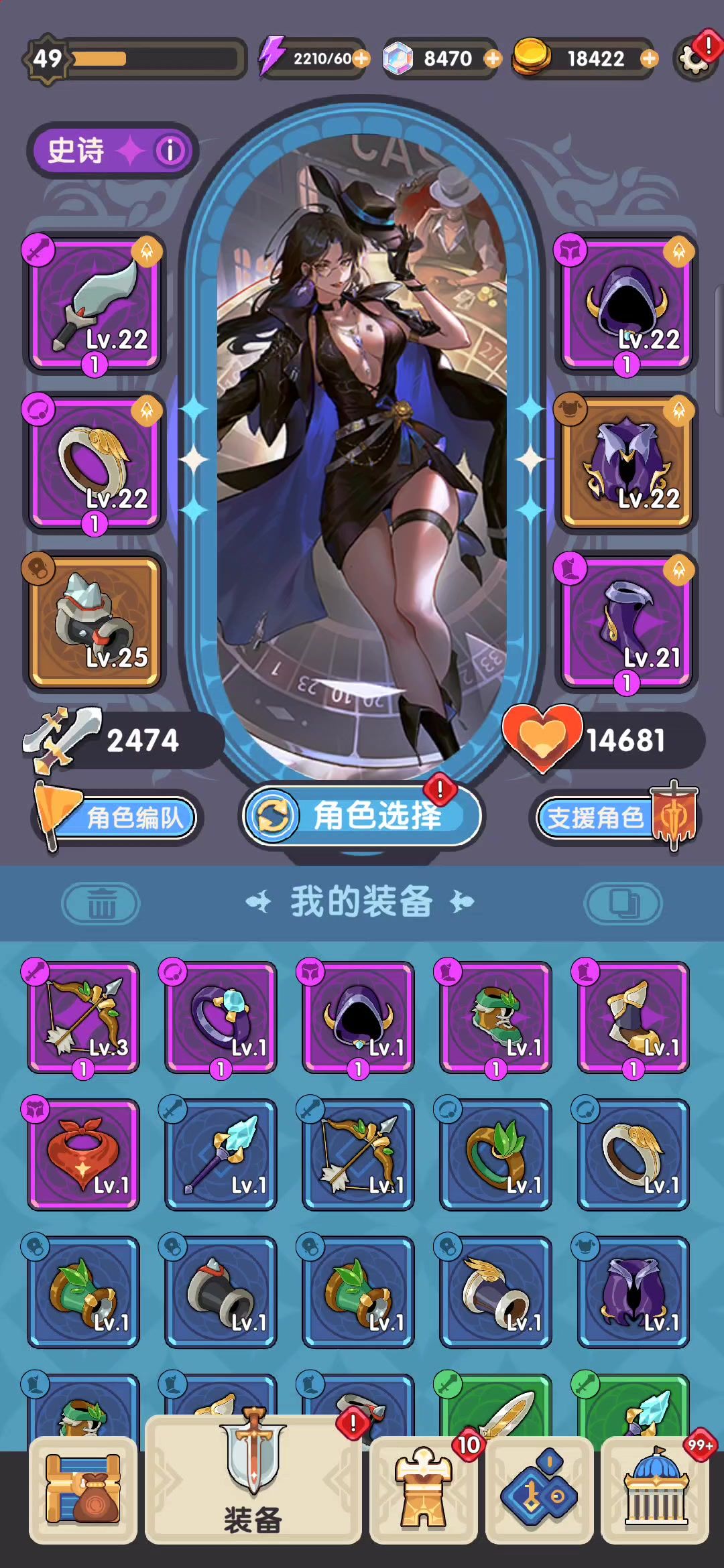The height and width of the screenshot is (1568, 724).
Task: Select crystal staff Lv.1 in blue frame
Action: [x=221, y=1155]
